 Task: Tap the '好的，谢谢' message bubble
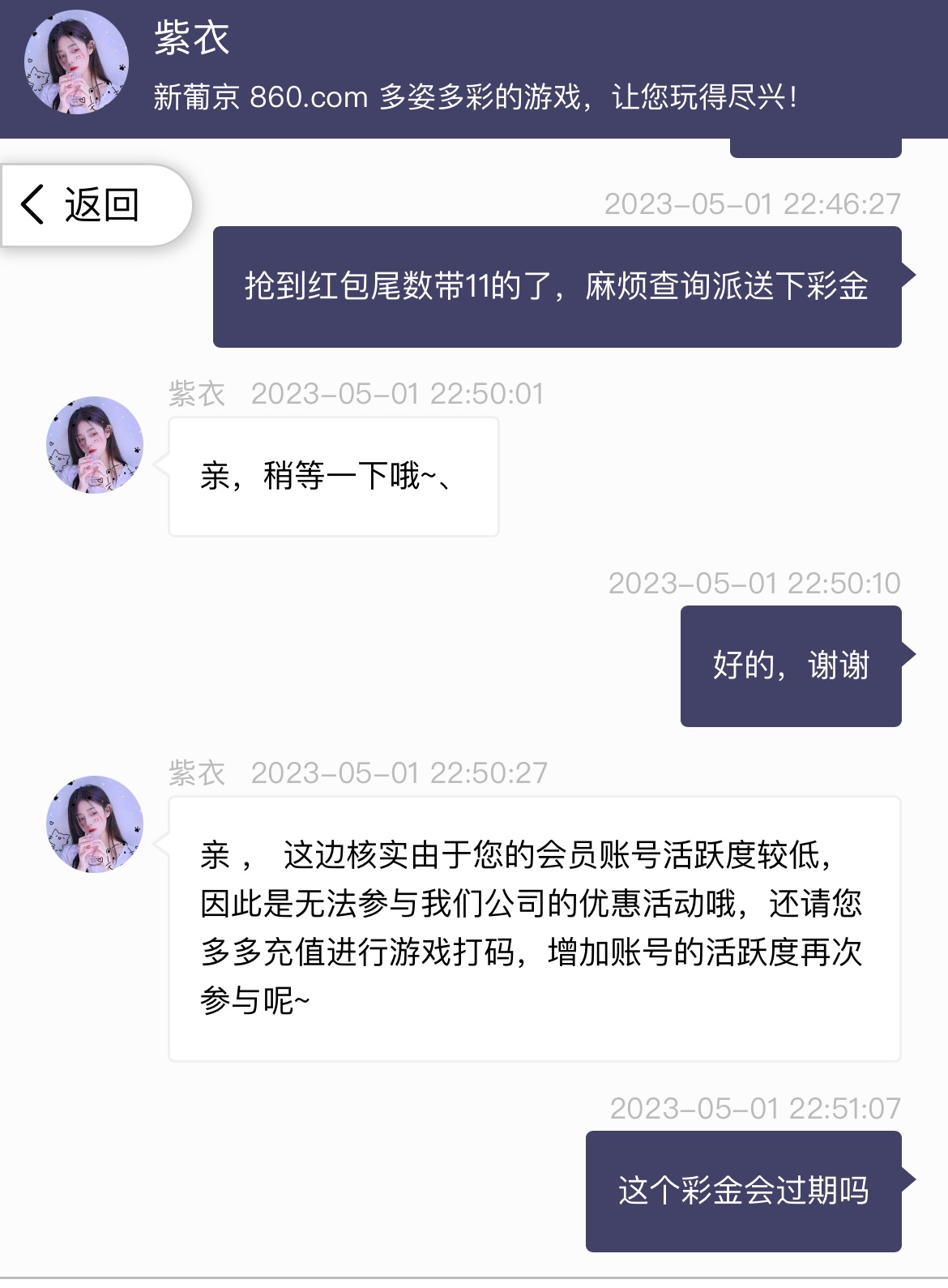point(792,666)
